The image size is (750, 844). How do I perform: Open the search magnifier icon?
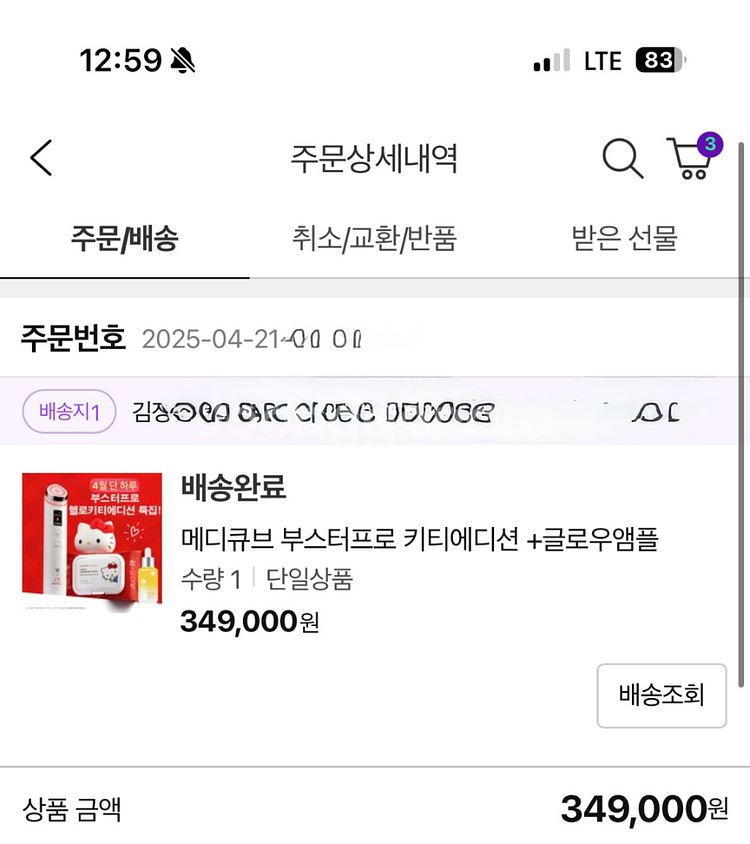[622, 158]
